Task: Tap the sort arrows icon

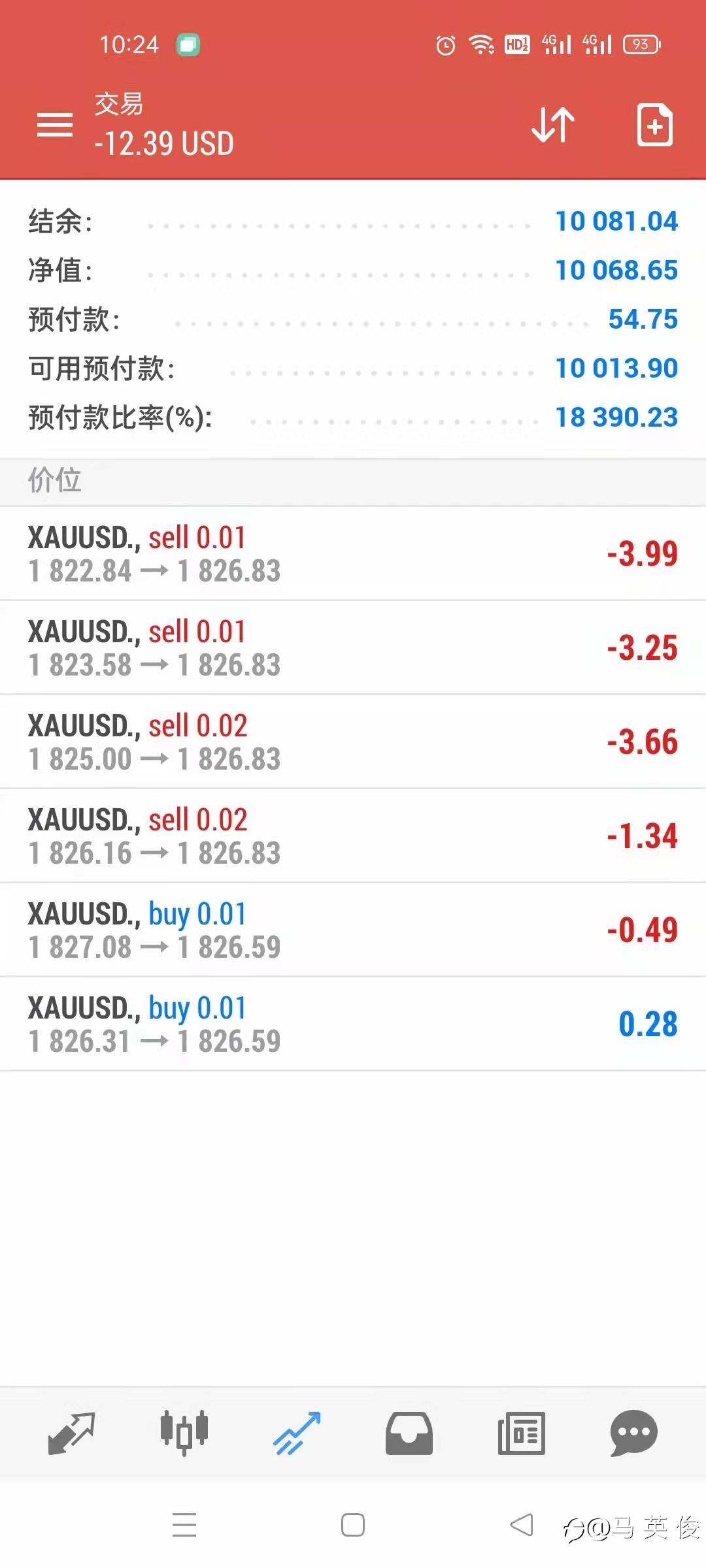Action: click(x=553, y=124)
